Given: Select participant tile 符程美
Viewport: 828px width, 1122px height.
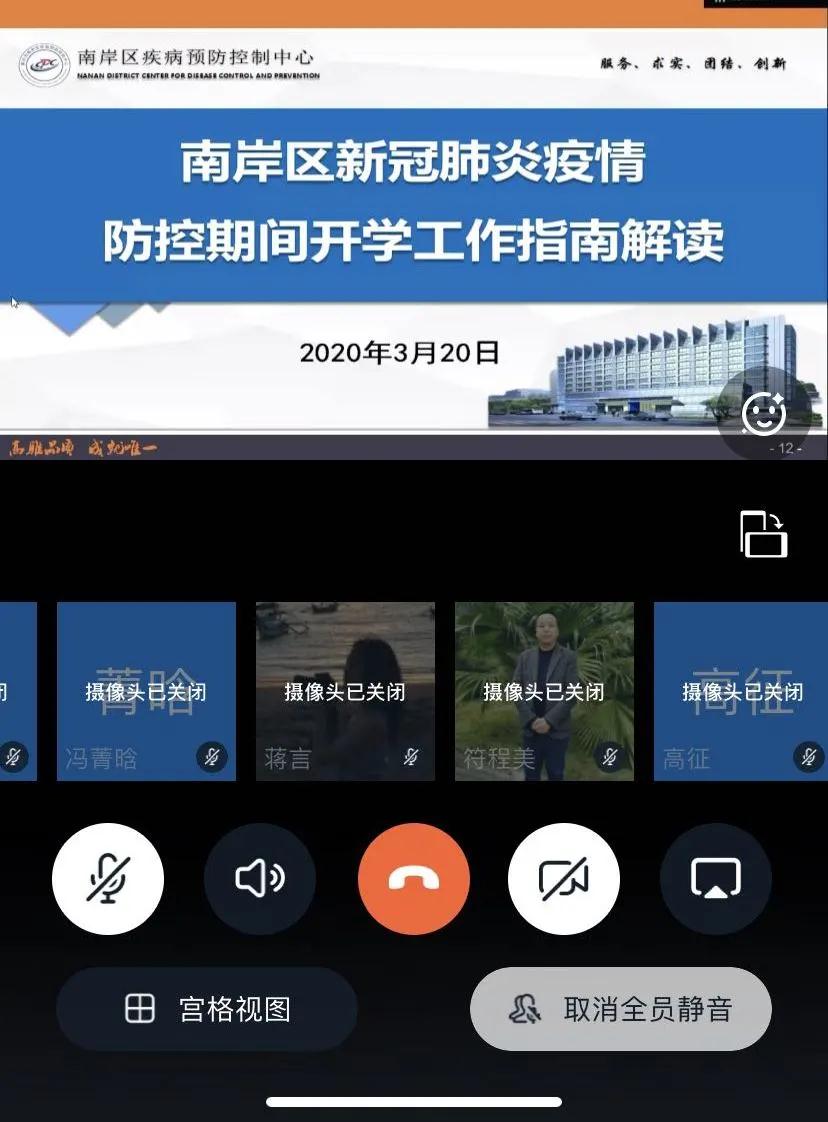Looking at the screenshot, I should coord(544,691).
